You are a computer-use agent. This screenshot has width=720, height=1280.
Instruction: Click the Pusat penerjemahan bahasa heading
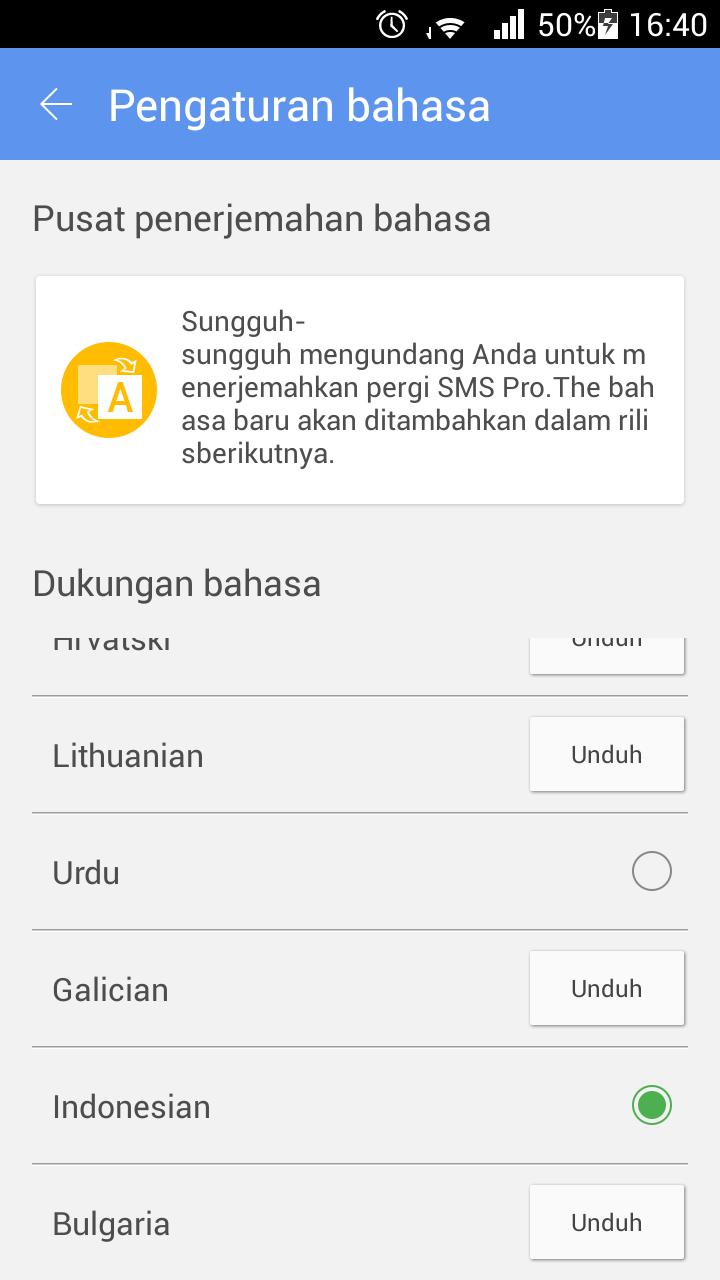(x=262, y=218)
